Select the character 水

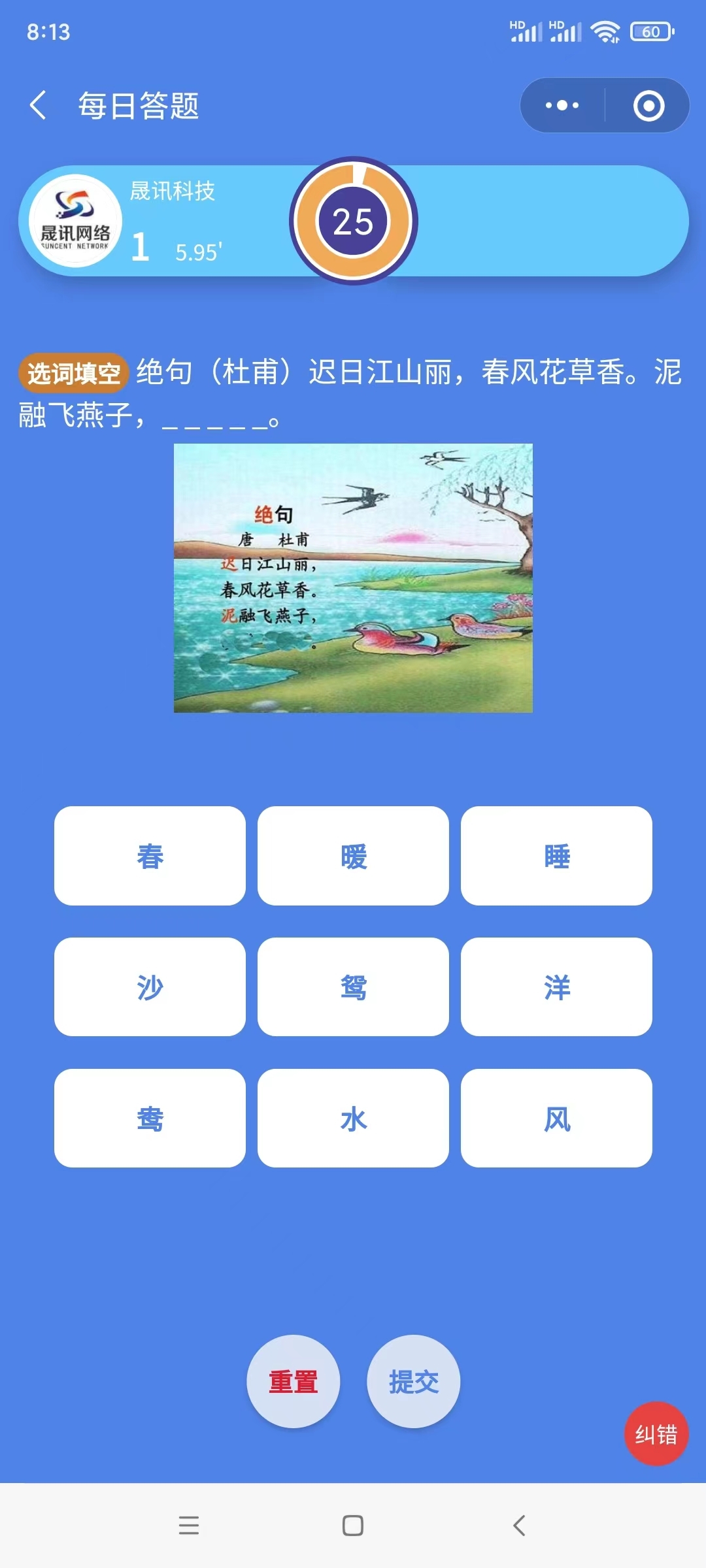(x=353, y=1119)
